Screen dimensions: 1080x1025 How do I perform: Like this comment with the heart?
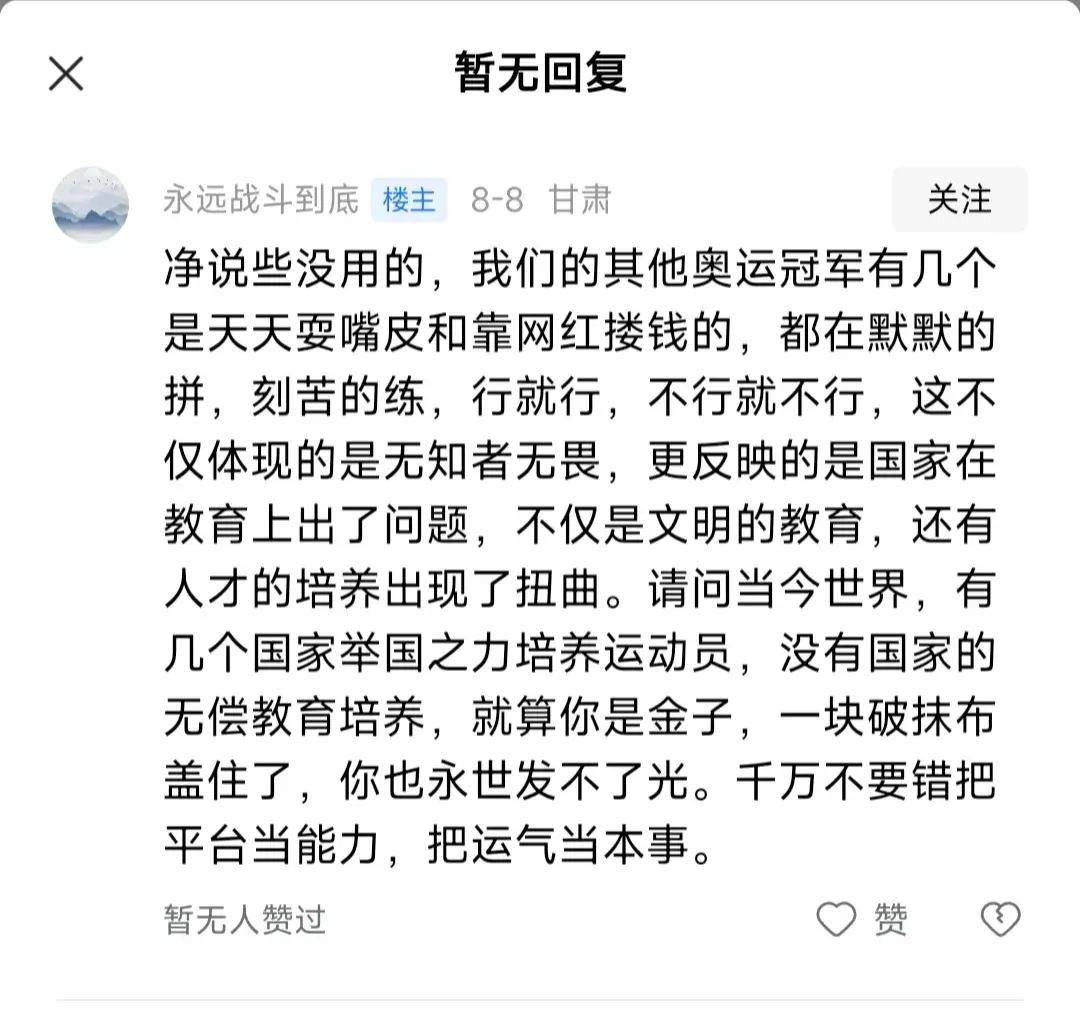point(837,918)
